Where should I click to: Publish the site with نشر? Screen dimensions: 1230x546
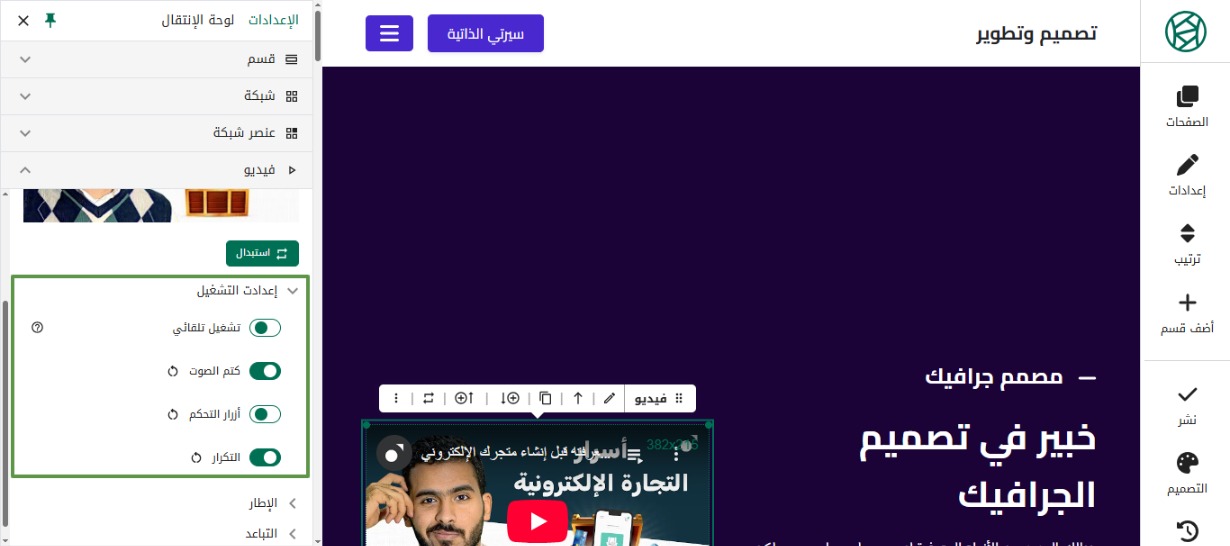point(1186,404)
